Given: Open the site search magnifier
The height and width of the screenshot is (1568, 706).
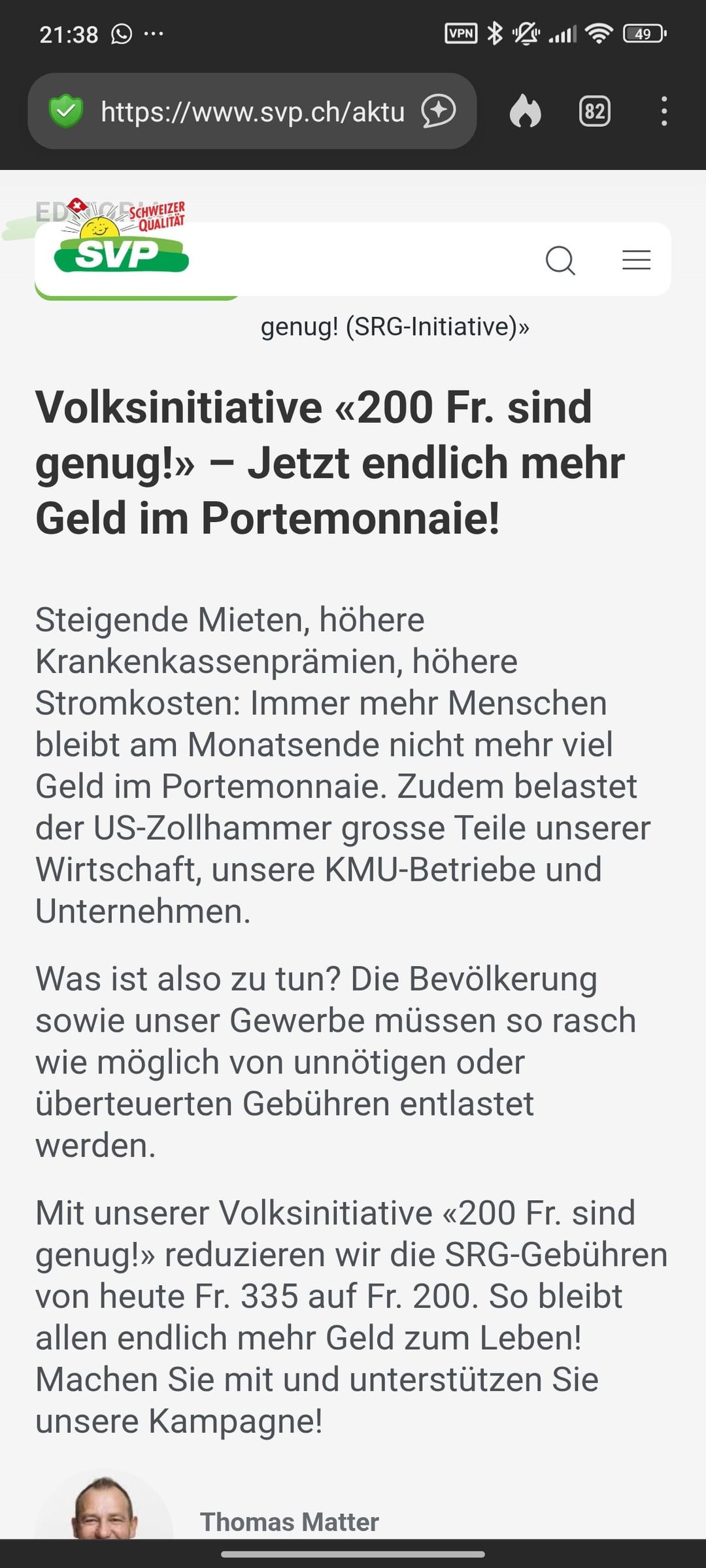Looking at the screenshot, I should 560,260.
